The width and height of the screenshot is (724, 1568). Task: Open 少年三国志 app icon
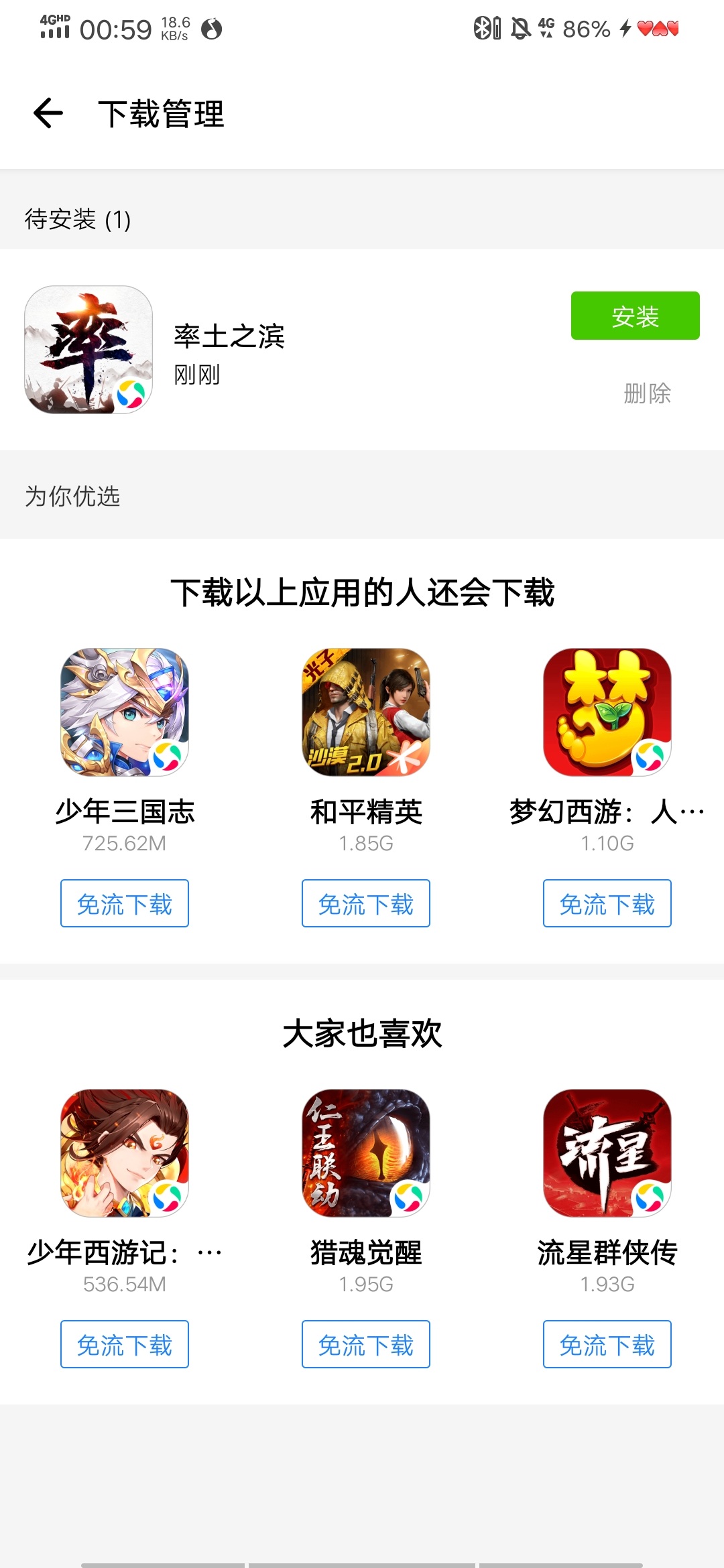[x=125, y=712]
